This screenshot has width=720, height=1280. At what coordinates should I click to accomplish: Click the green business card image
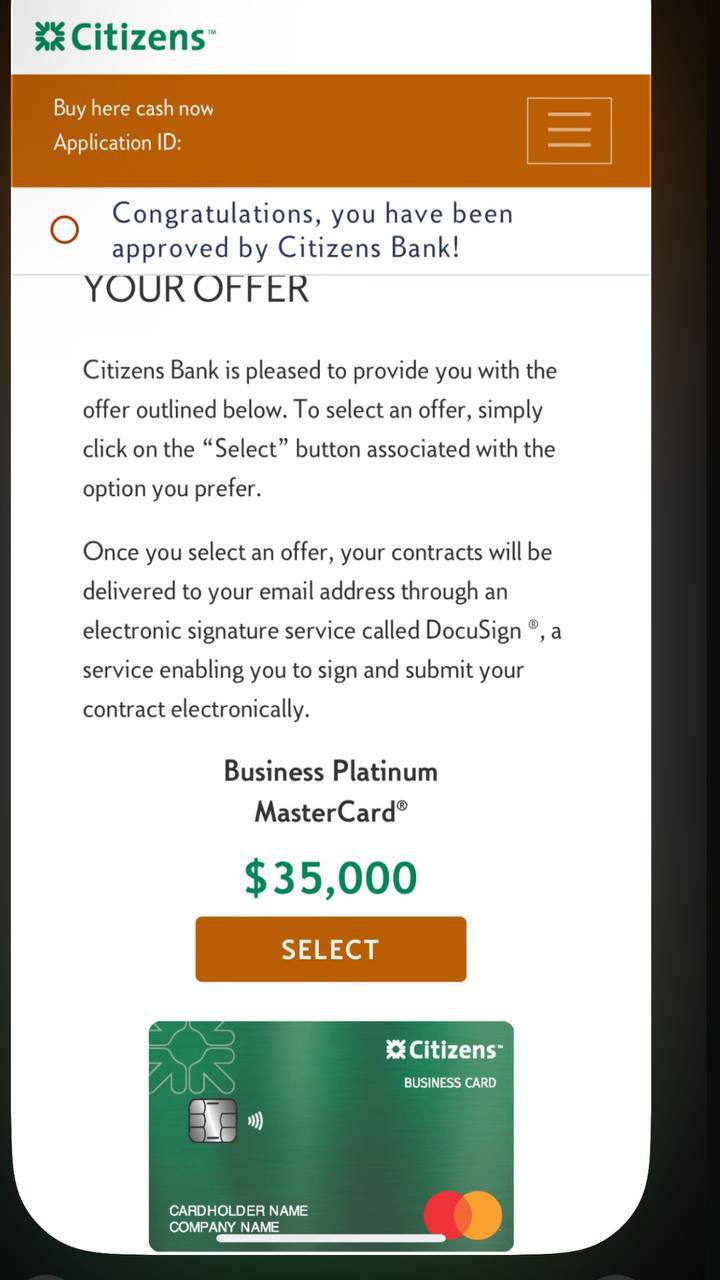330,1135
